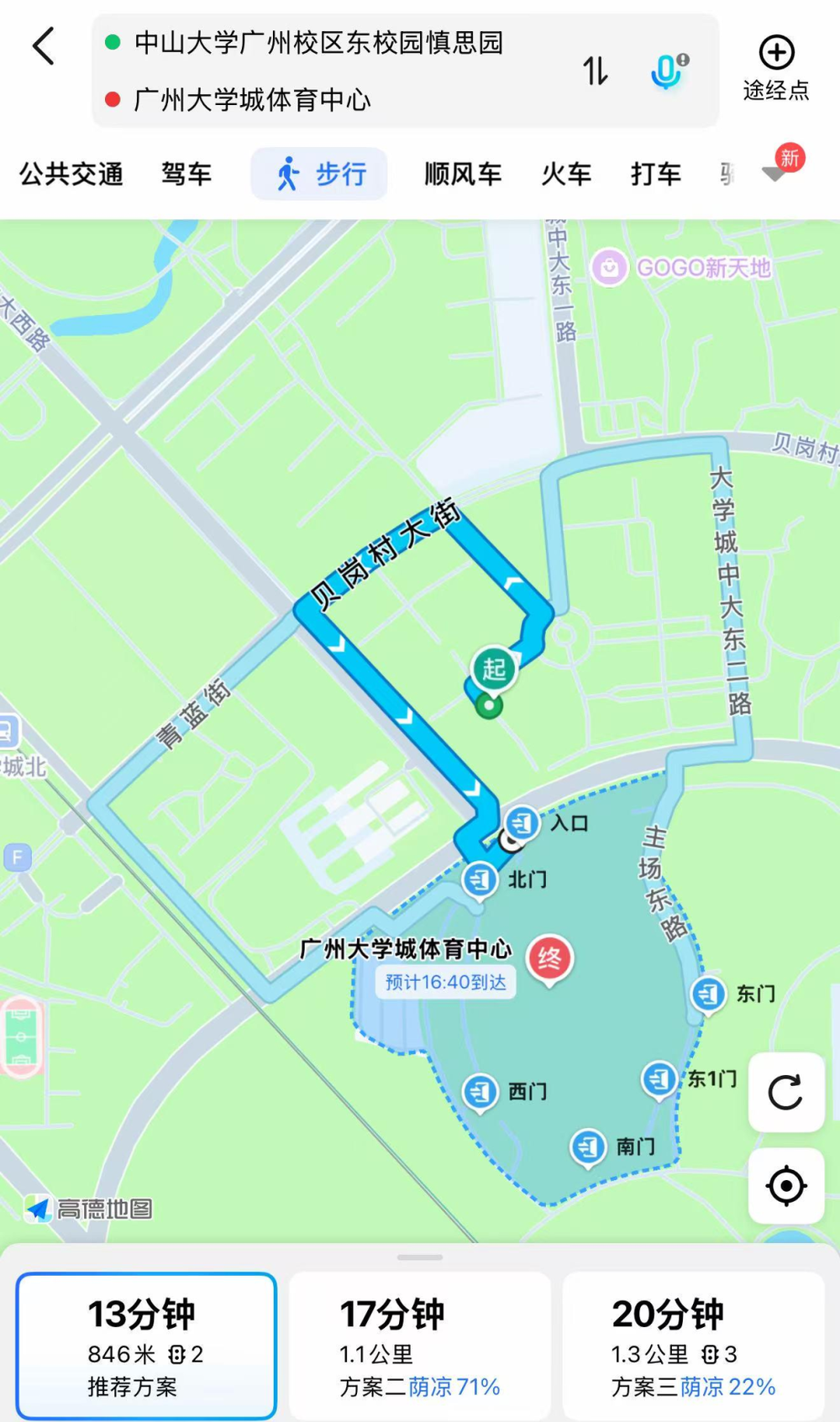This screenshot has height=1422, width=840.
Task: Choose 17分钟 方案二 route card
Action: point(420,1346)
